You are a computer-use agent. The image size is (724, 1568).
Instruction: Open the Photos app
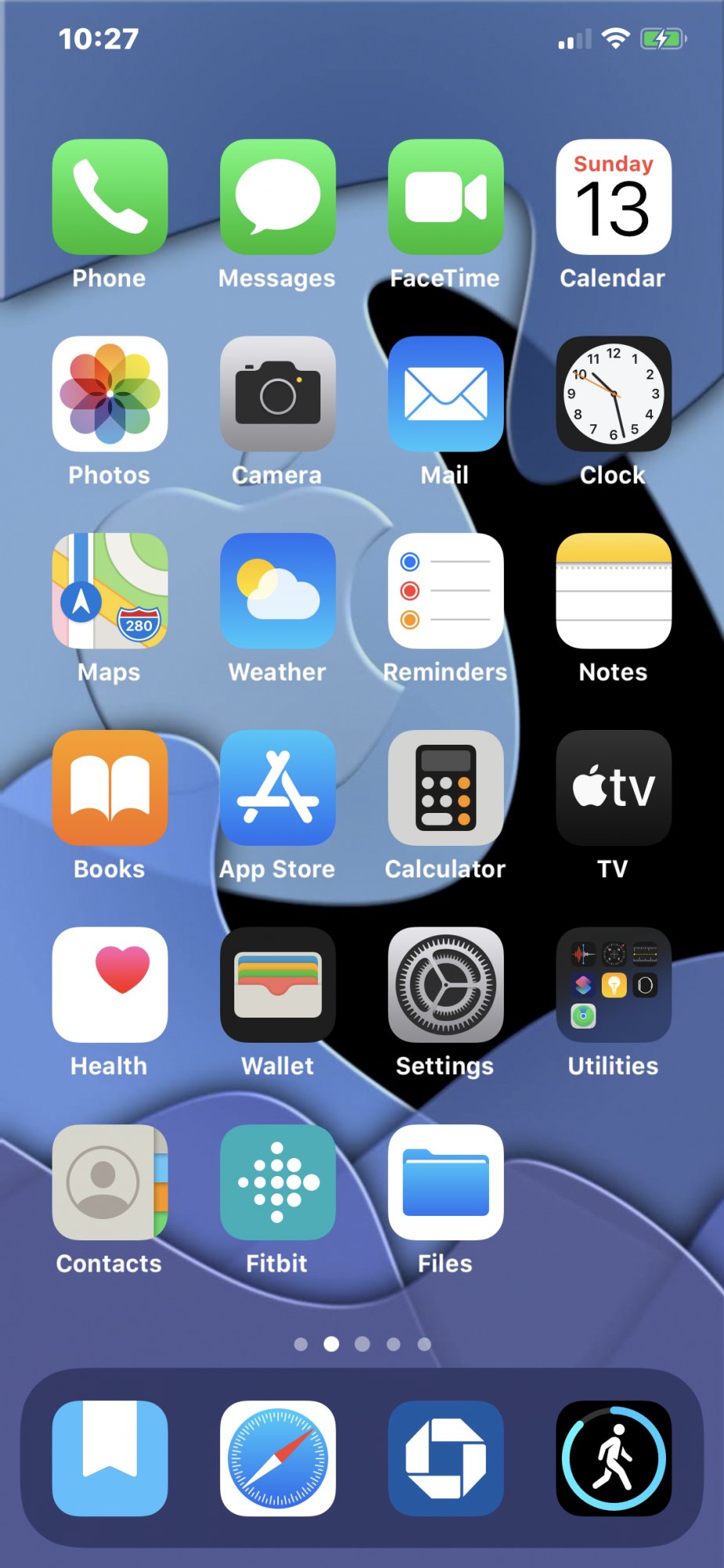(110, 394)
